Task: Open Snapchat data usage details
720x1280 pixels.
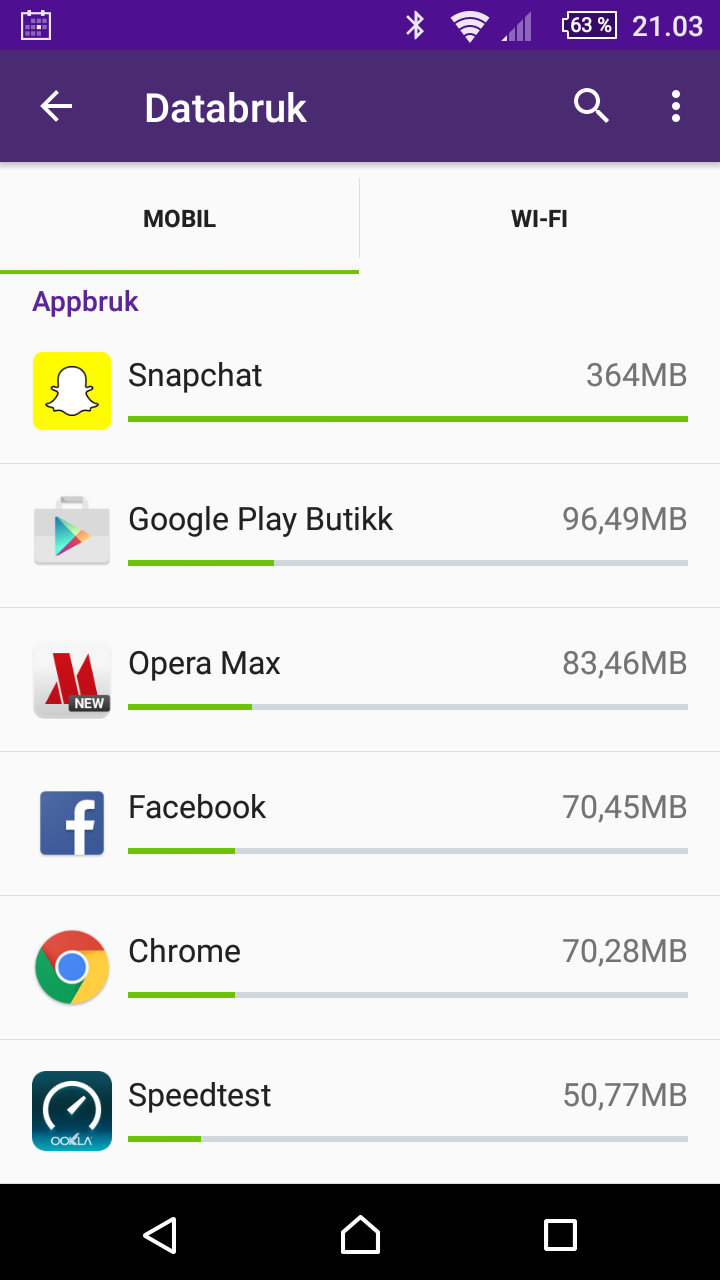Action: 360,392
